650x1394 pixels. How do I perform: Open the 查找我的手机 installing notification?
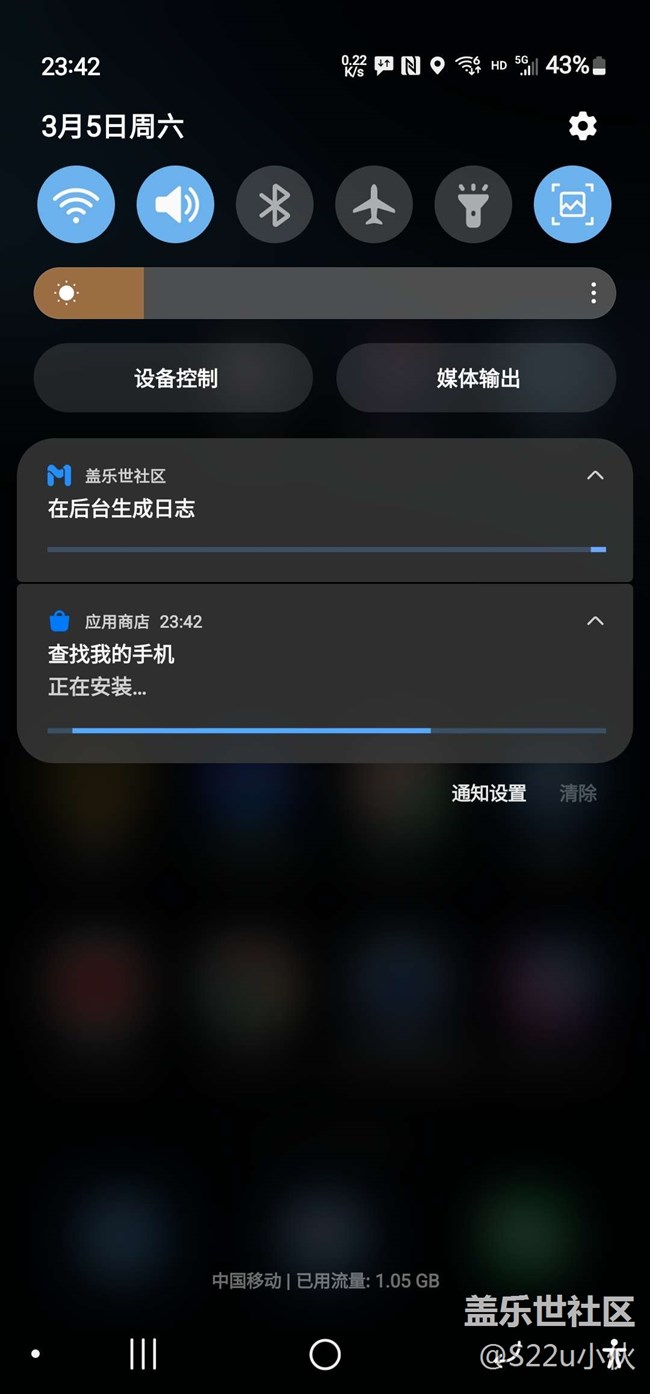(300, 670)
